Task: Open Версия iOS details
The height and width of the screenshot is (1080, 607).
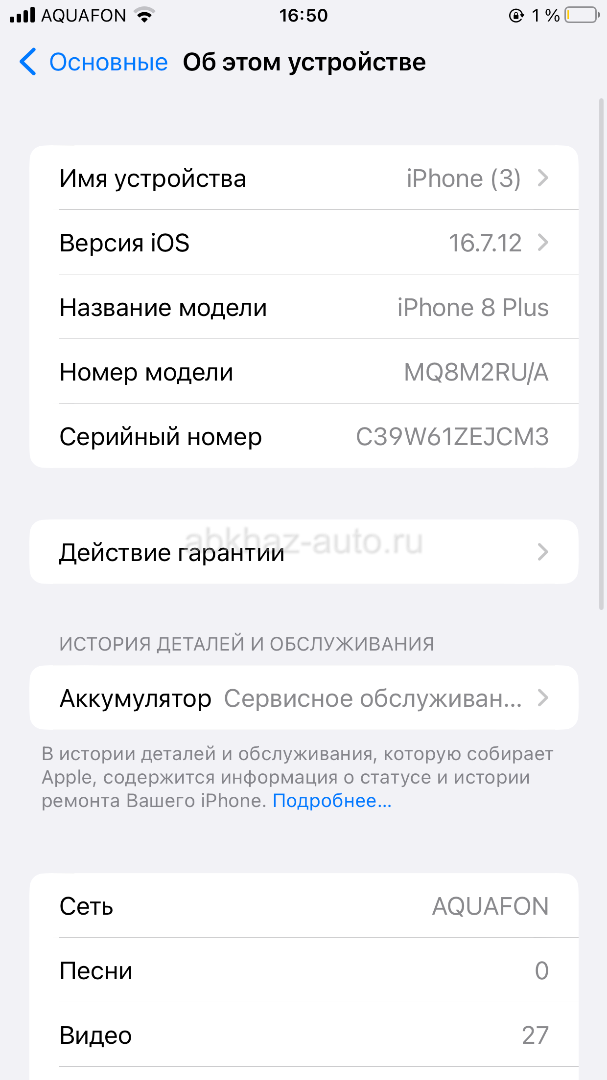Action: 304,243
